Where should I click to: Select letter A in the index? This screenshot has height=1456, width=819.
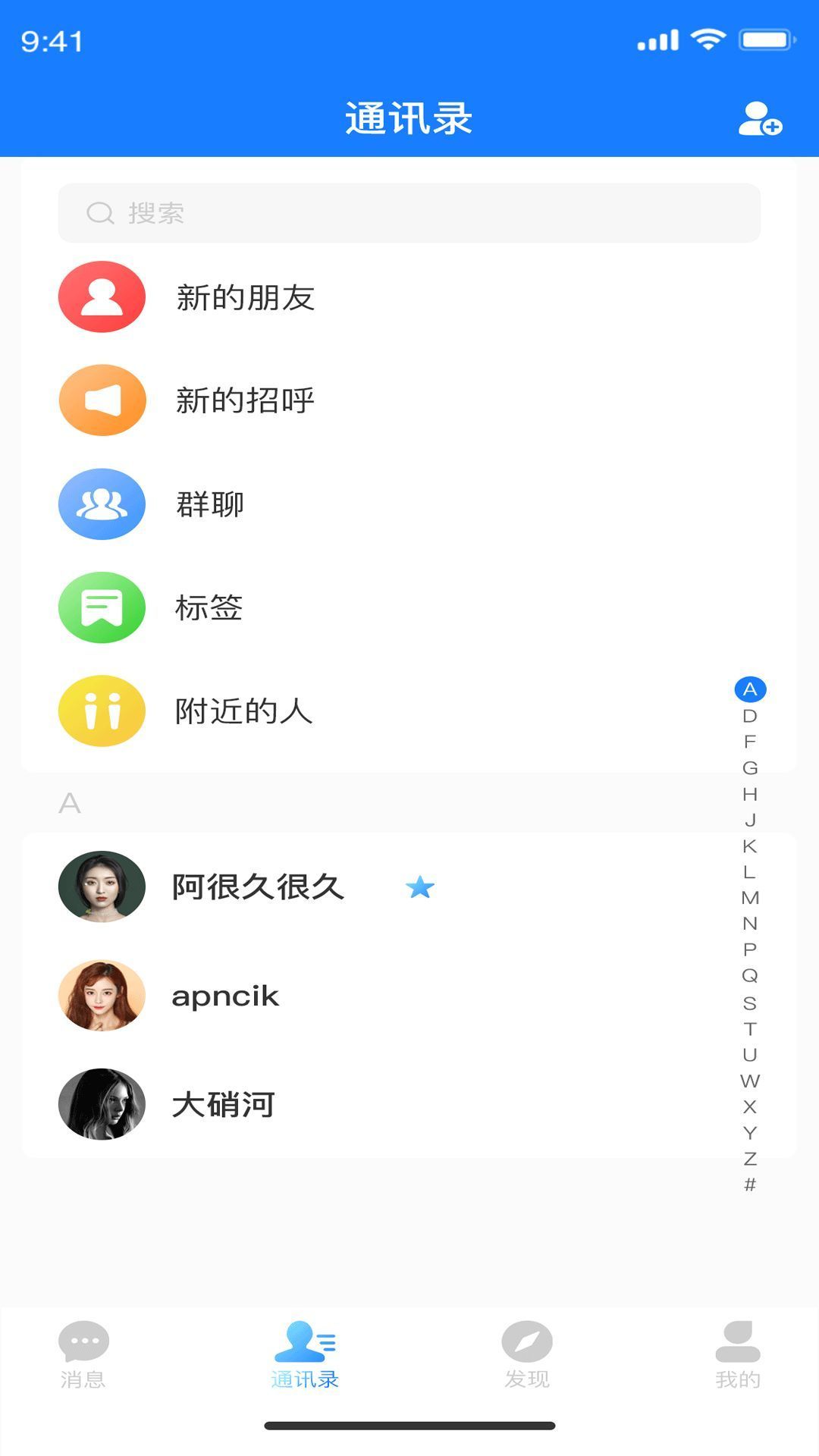pyautogui.click(x=751, y=690)
